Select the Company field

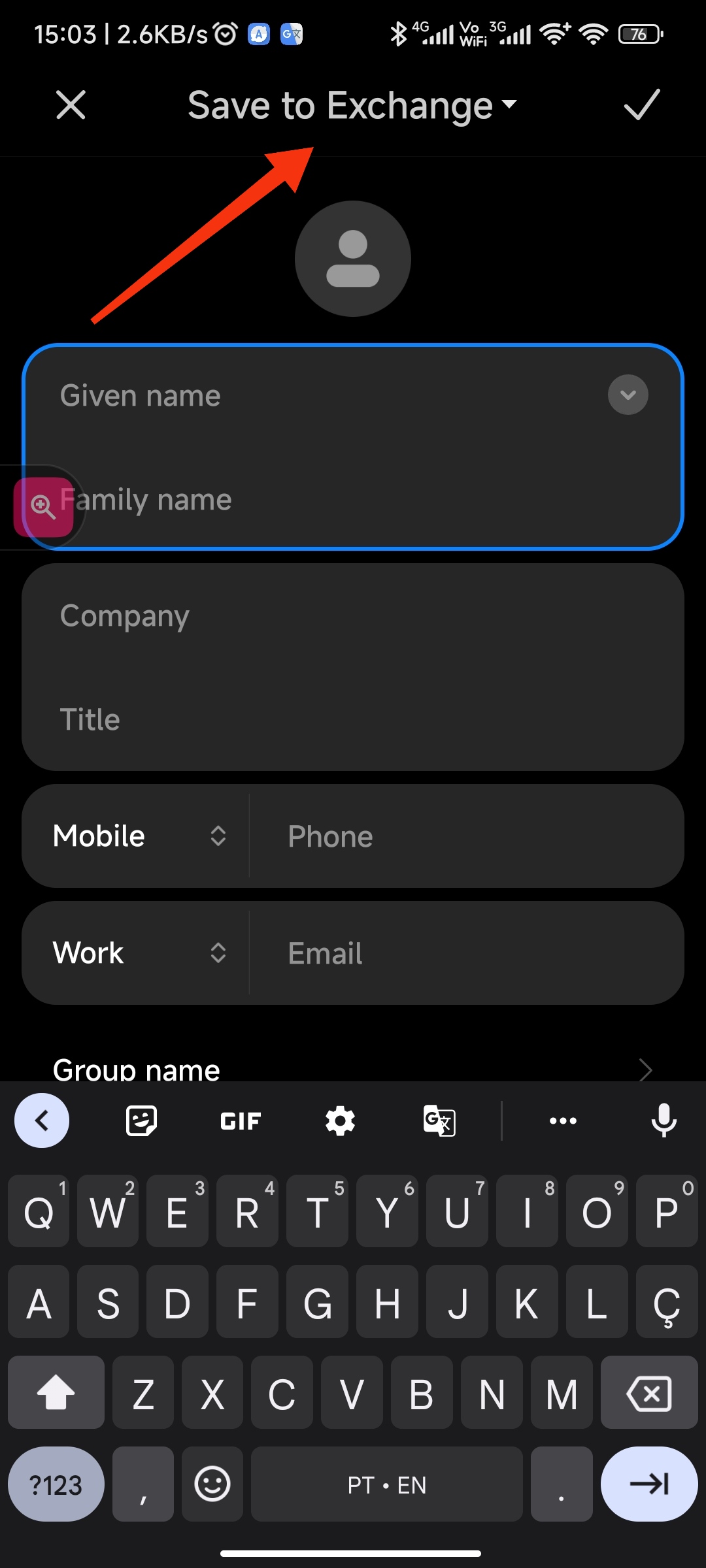353,615
